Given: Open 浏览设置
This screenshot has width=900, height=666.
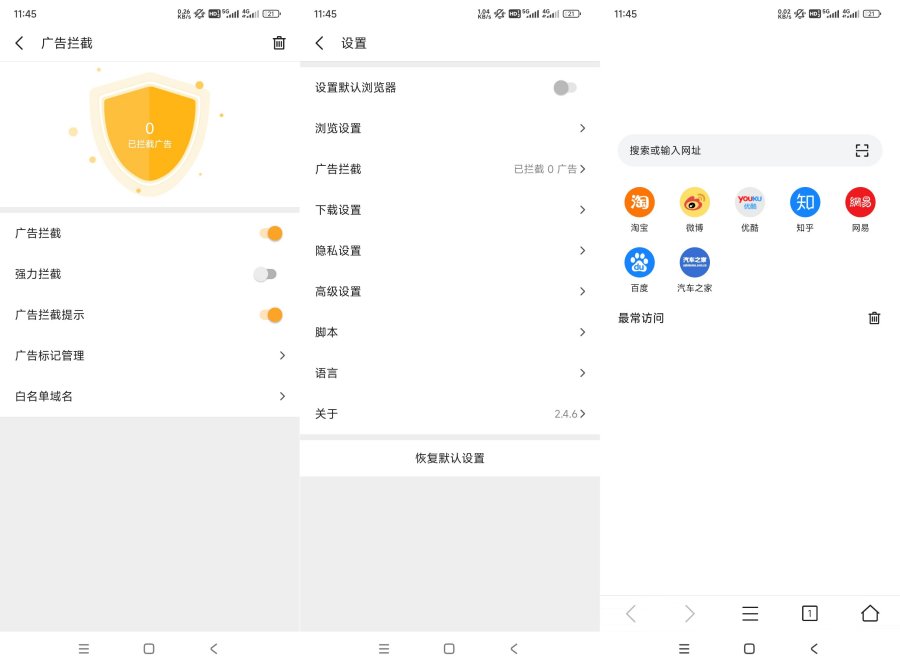Looking at the screenshot, I should tap(450, 128).
